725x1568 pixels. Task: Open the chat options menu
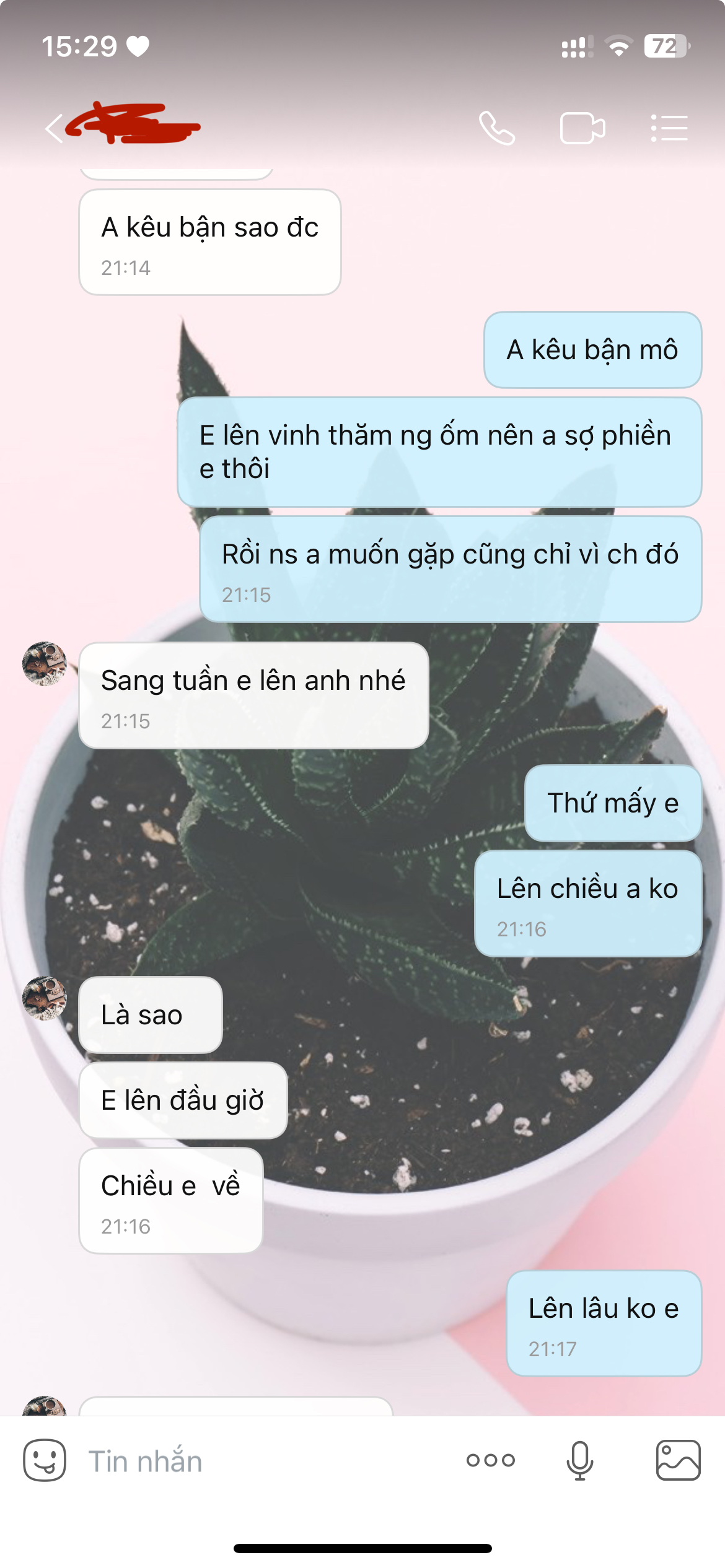669,128
